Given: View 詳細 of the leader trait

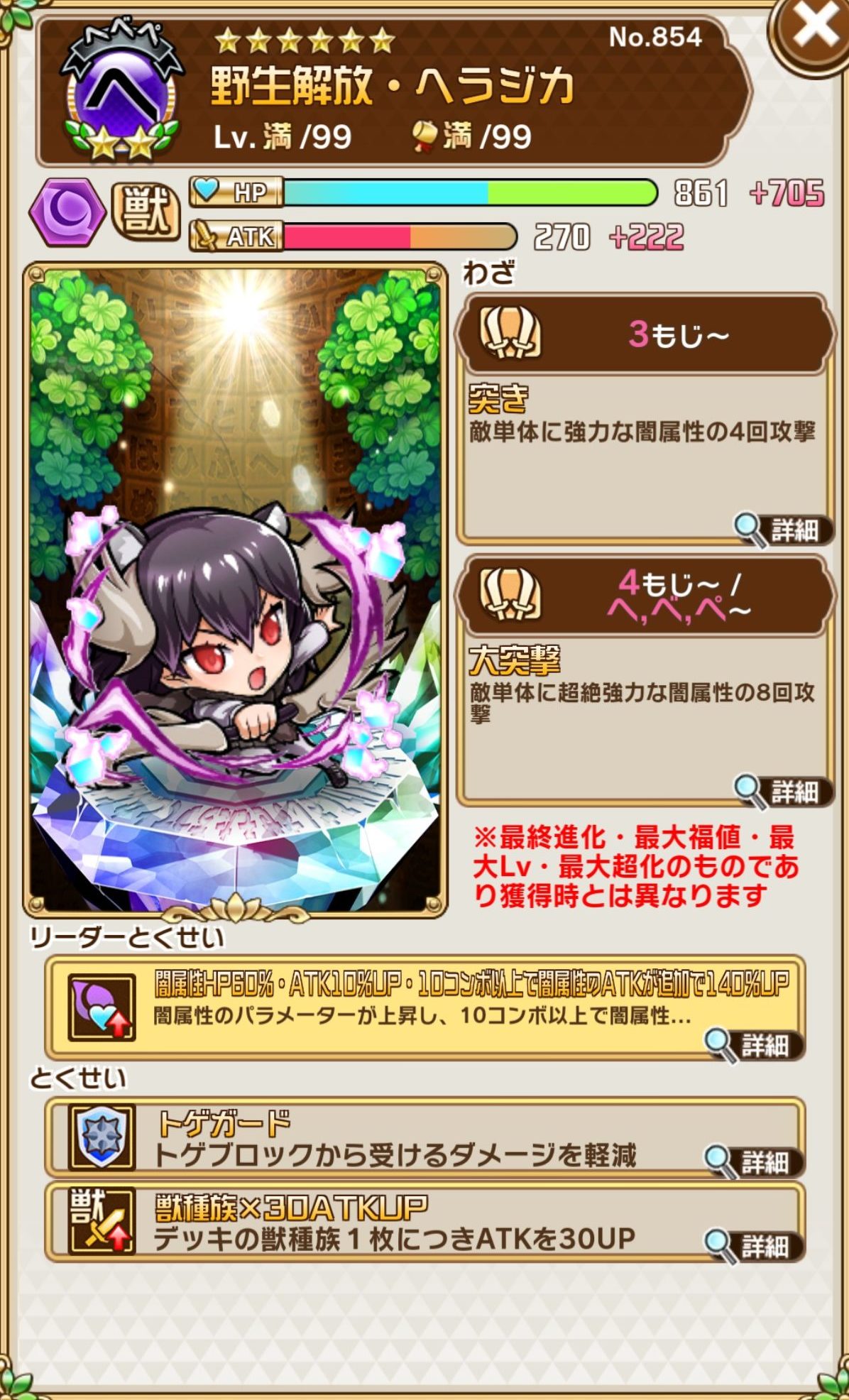Looking at the screenshot, I should pyautogui.click(x=755, y=1045).
